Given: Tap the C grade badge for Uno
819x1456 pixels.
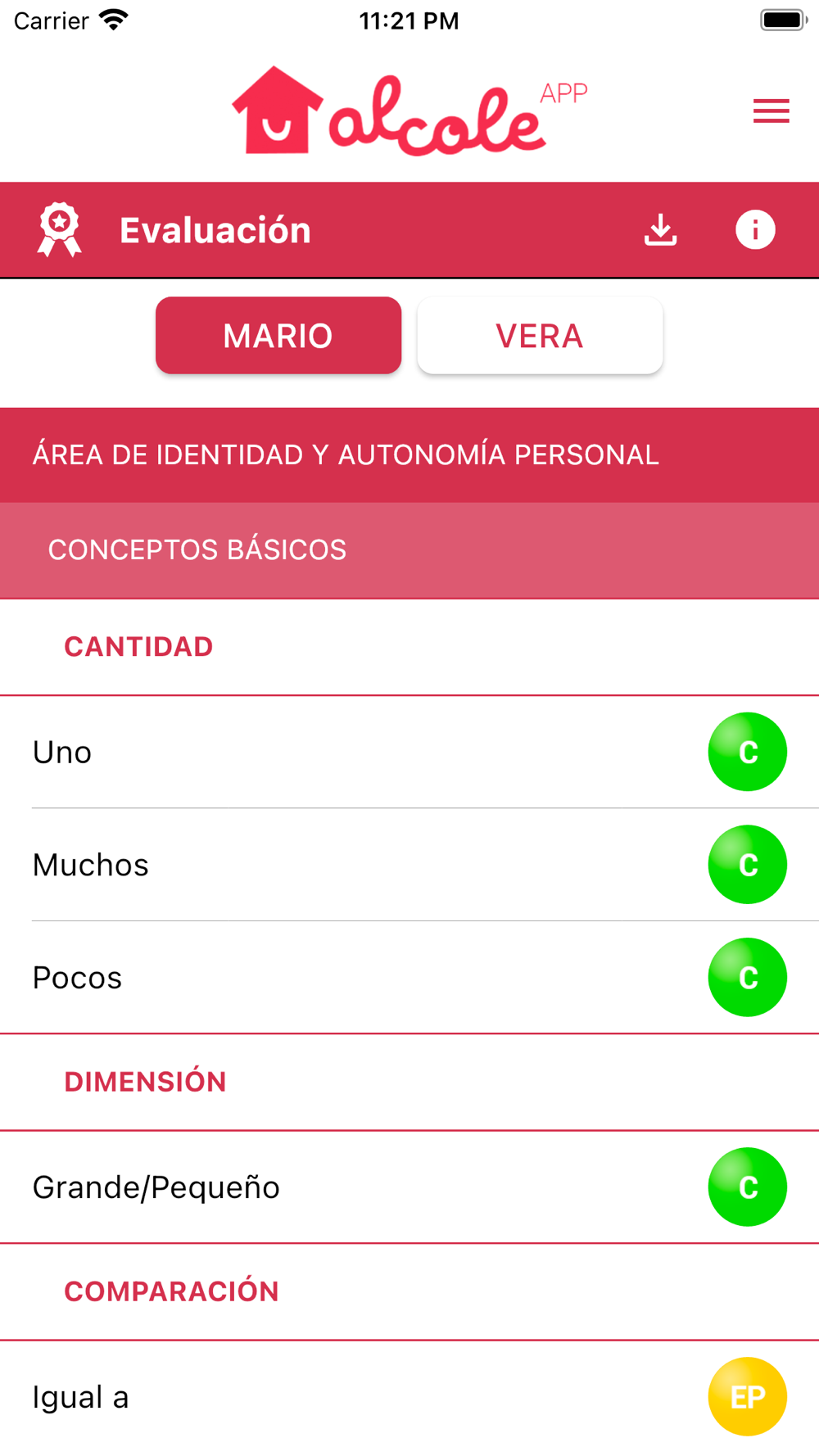Looking at the screenshot, I should 747,752.
